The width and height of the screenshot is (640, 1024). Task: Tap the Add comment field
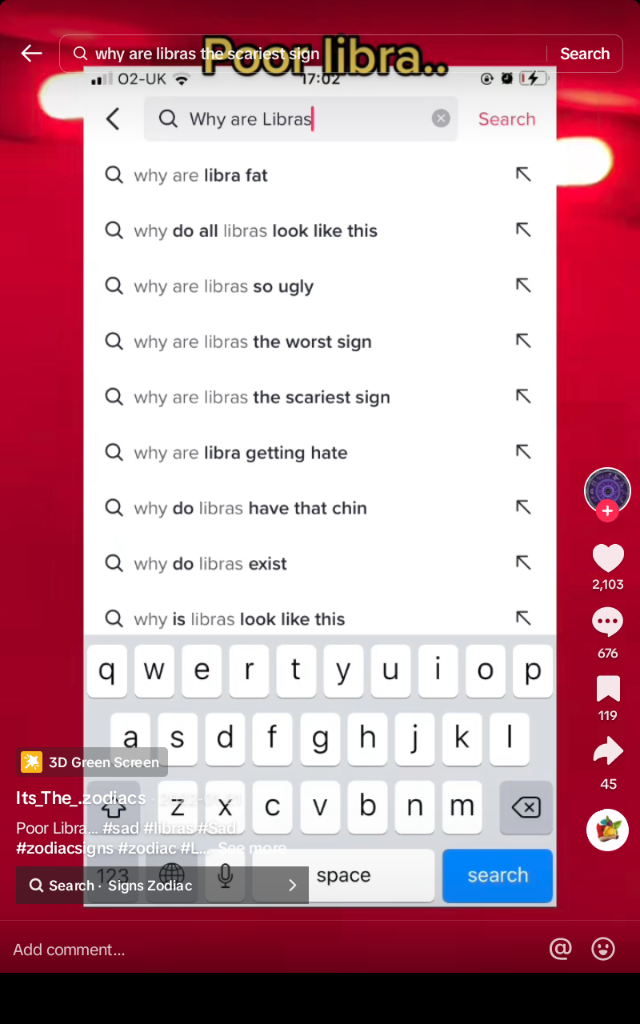coord(200,949)
